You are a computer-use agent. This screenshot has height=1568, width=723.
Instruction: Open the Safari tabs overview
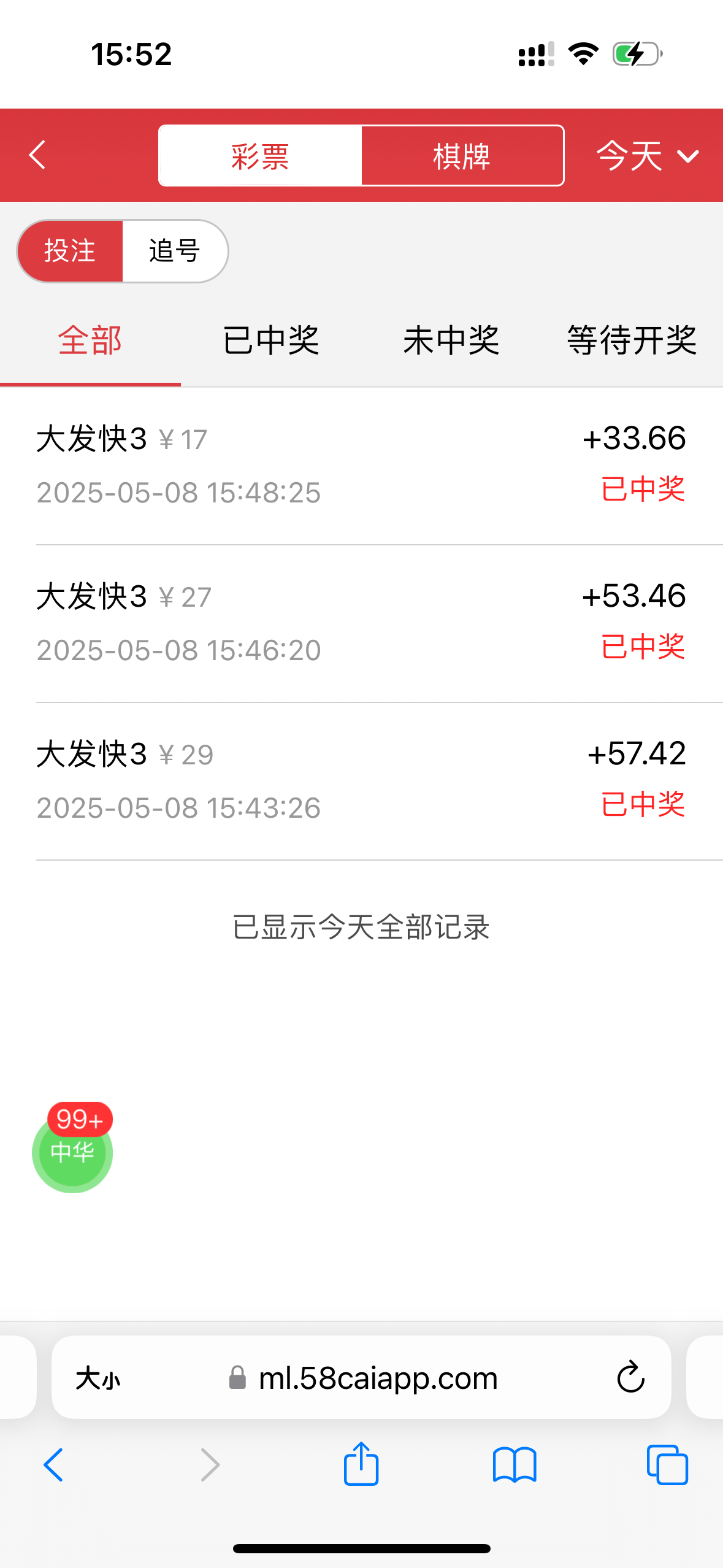(667, 1466)
